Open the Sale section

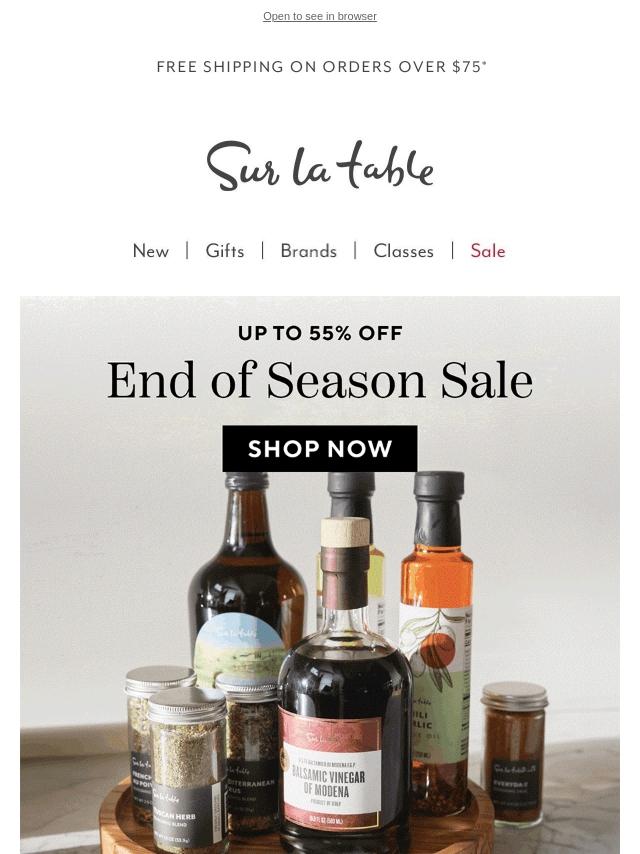click(488, 251)
